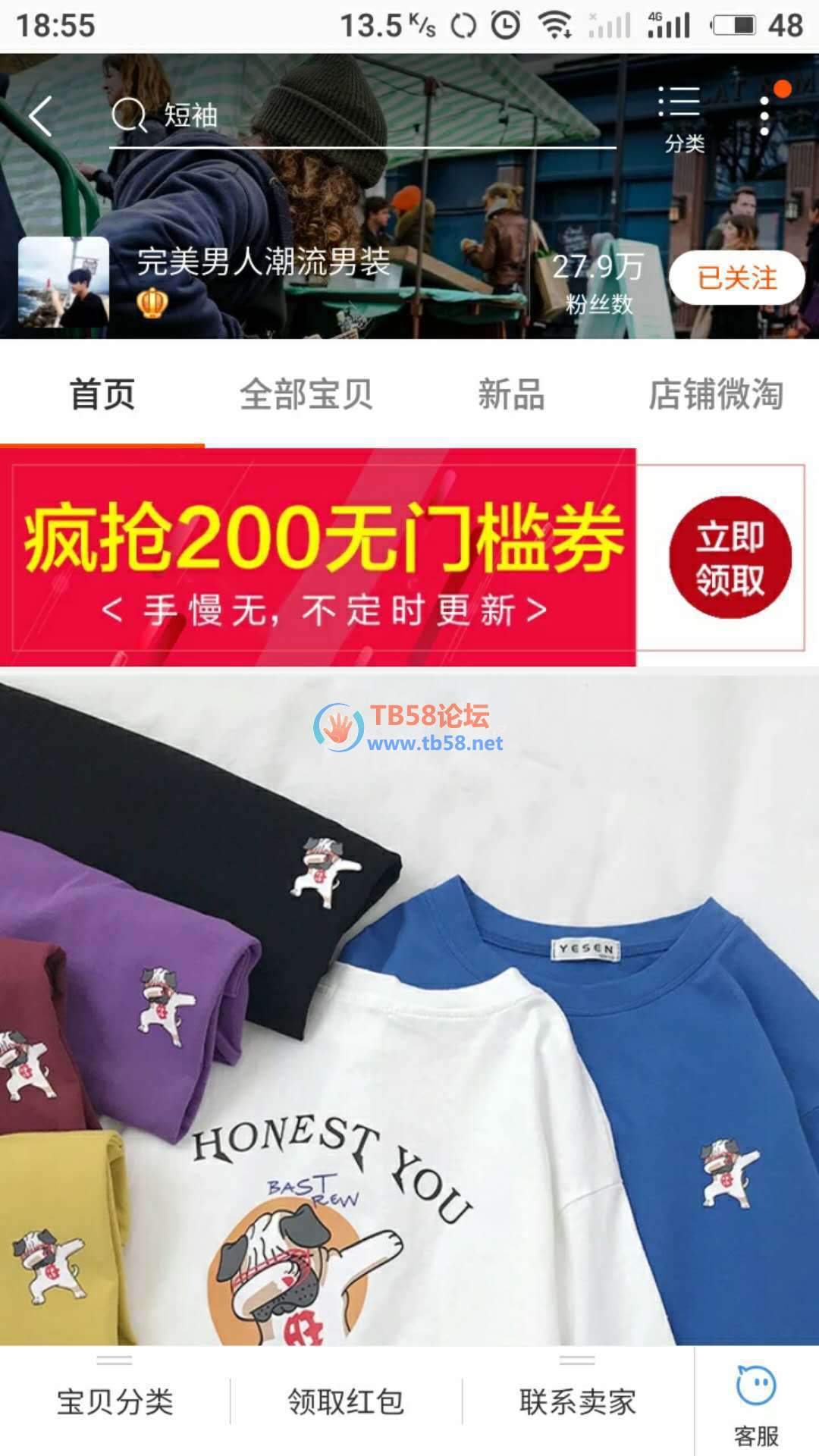The width and height of the screenshot is (819, 1456).
Task: Select the 首页 tab
Action: coord(102,394)
